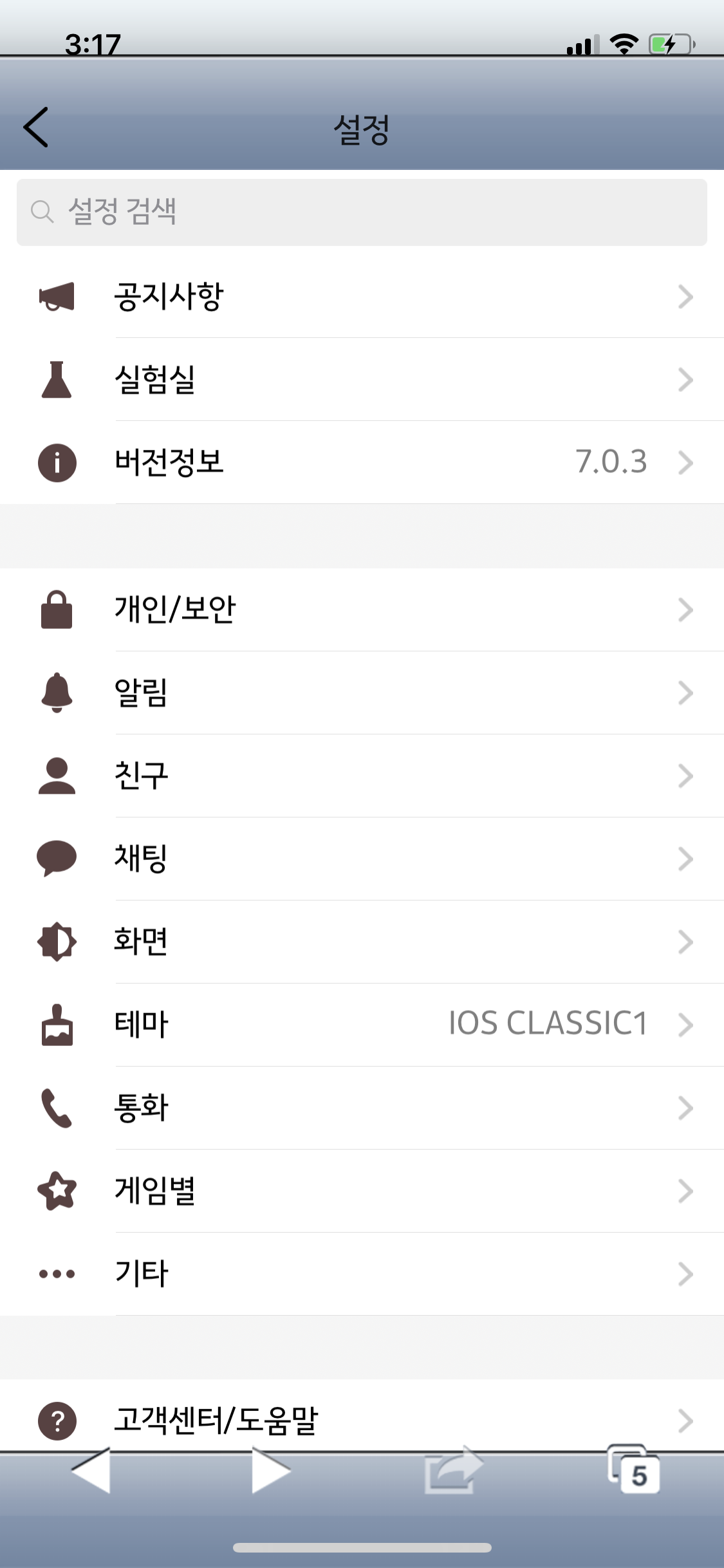This screenshot has height=1568, width=724.
Task: Open 화면 display settings
Action: (362, 942)
